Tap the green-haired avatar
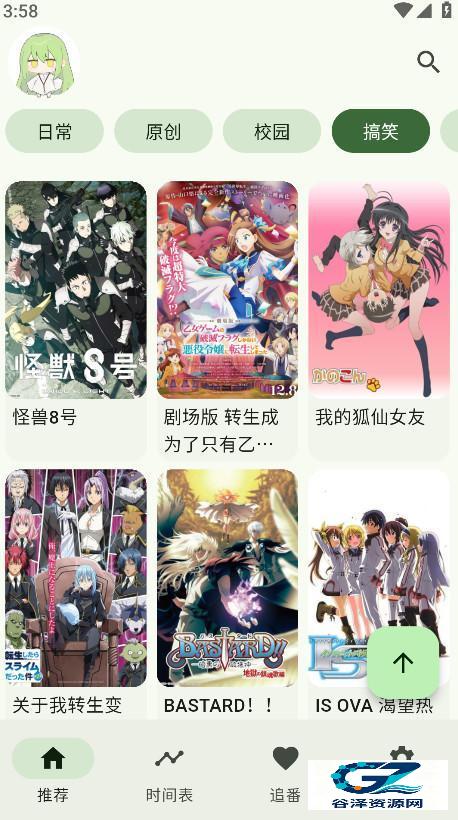 point(44,63)
